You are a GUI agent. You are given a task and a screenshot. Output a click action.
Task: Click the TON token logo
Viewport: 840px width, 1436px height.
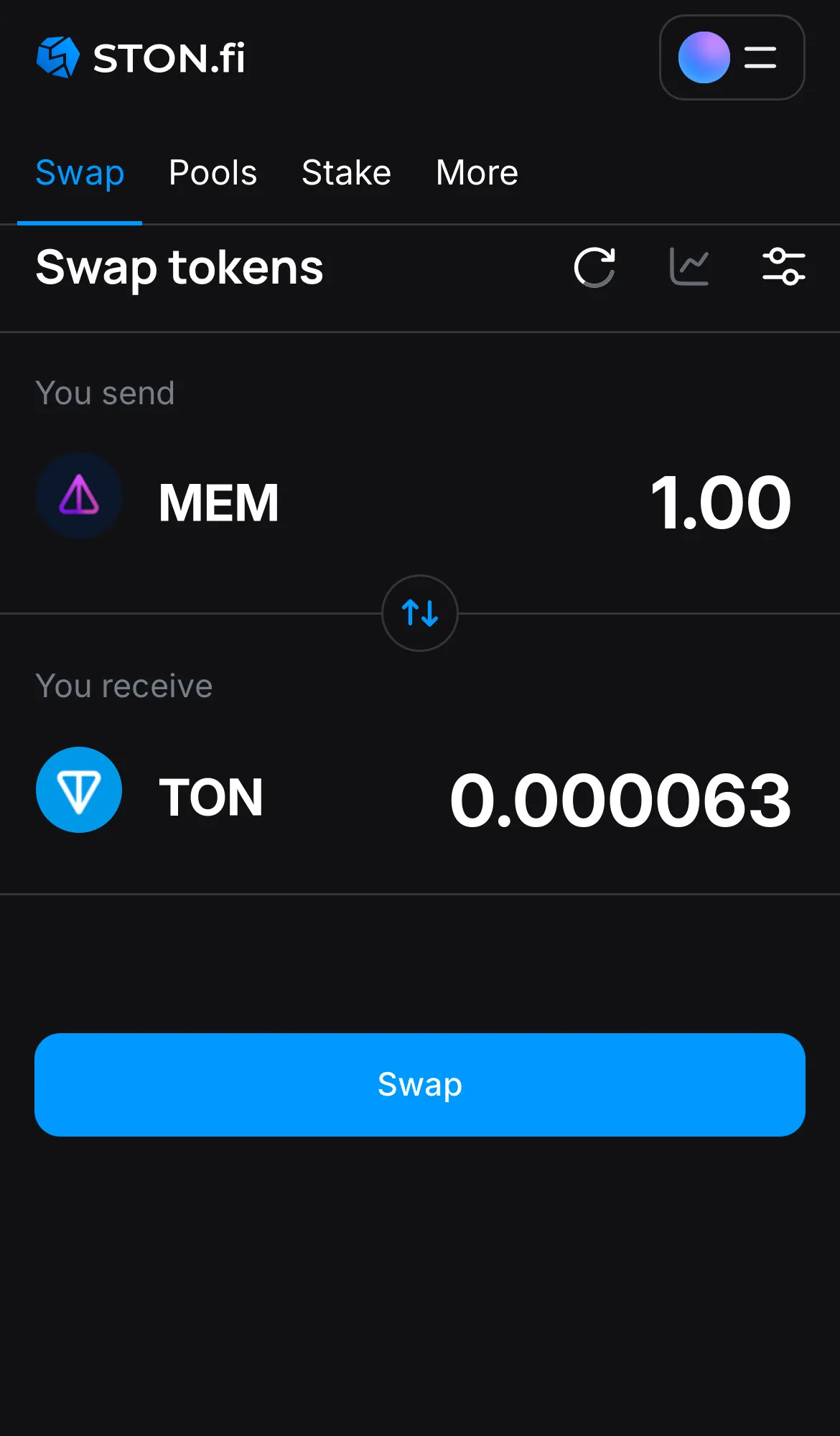79,790
